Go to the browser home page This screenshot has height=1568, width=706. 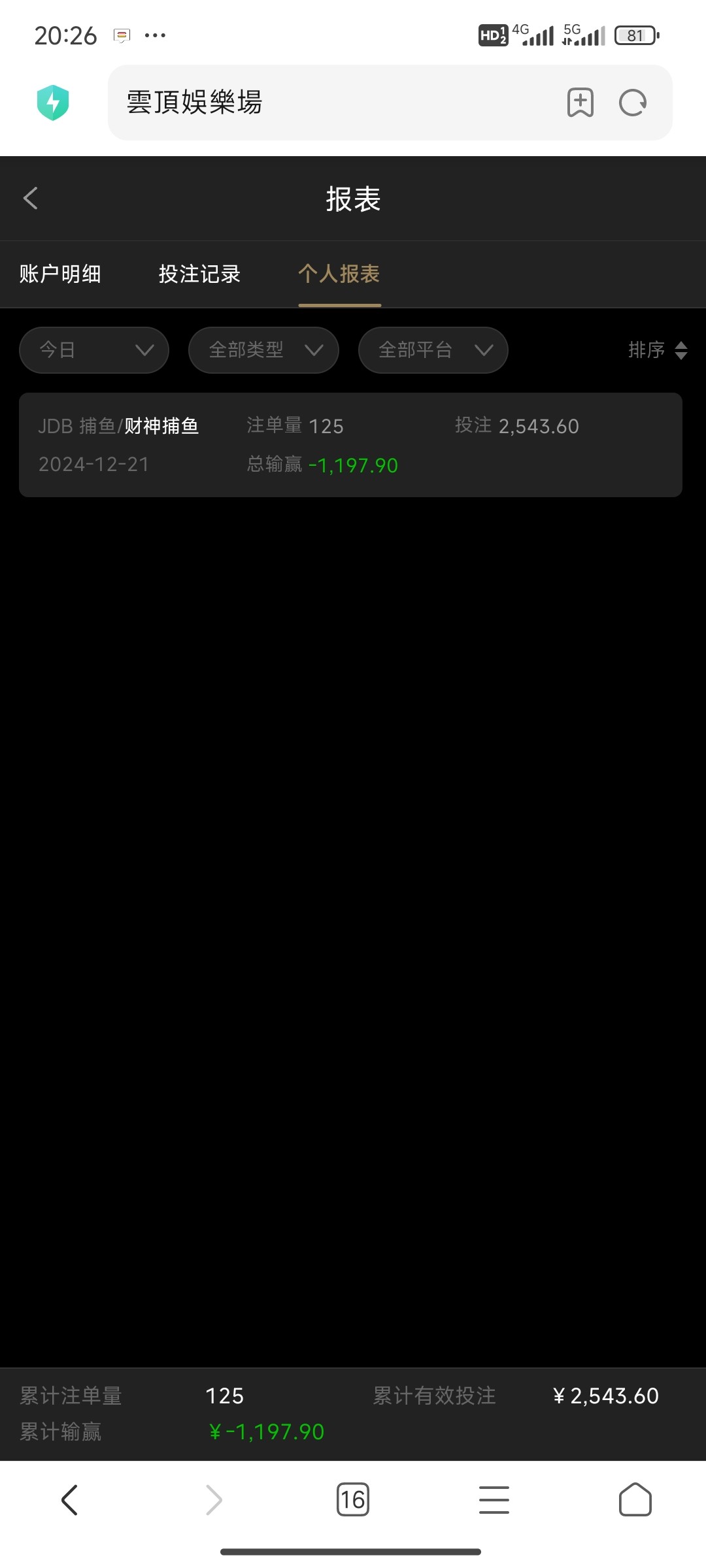coord(635,1499)
